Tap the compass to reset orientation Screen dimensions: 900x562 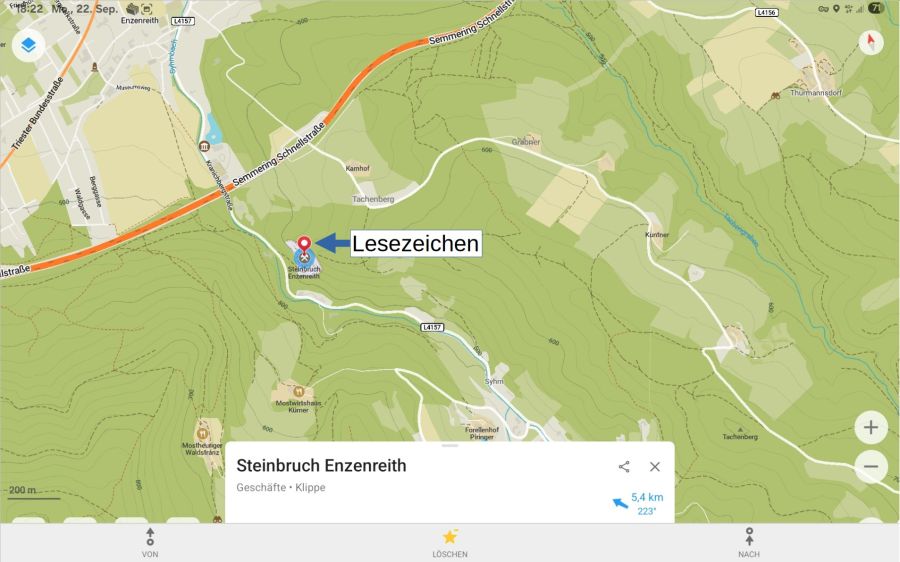coord(871,43)
